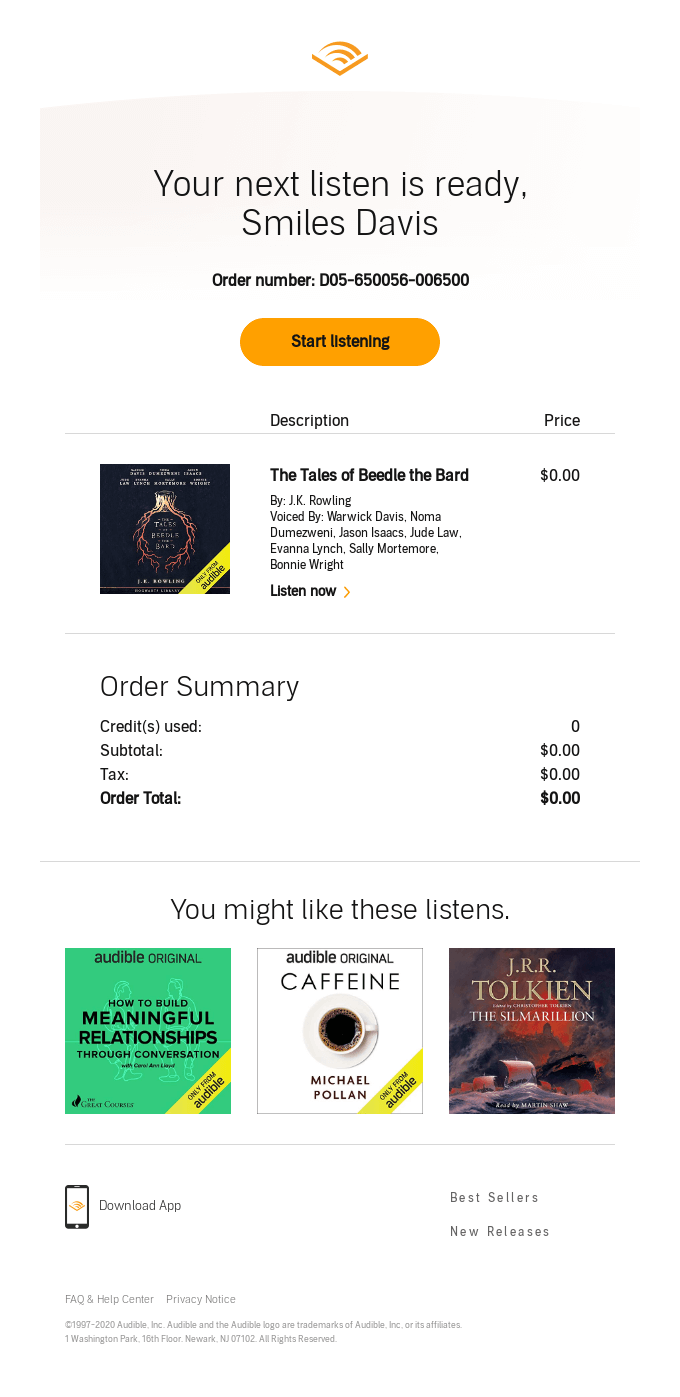680x1397 pixels.
Task: Tap the Start listening button
Action: [x=340, y=342]
